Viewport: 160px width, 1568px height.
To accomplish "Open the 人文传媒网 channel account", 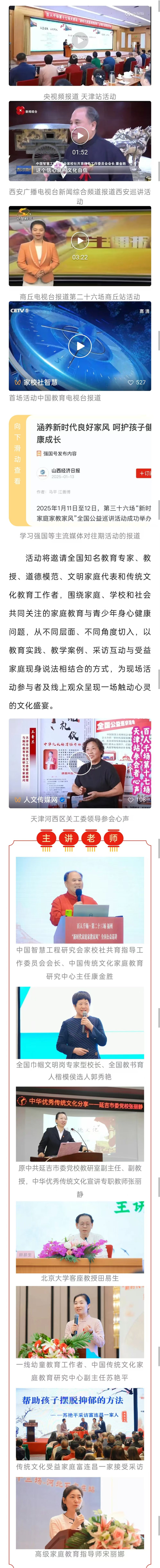I will click(38, 799).
